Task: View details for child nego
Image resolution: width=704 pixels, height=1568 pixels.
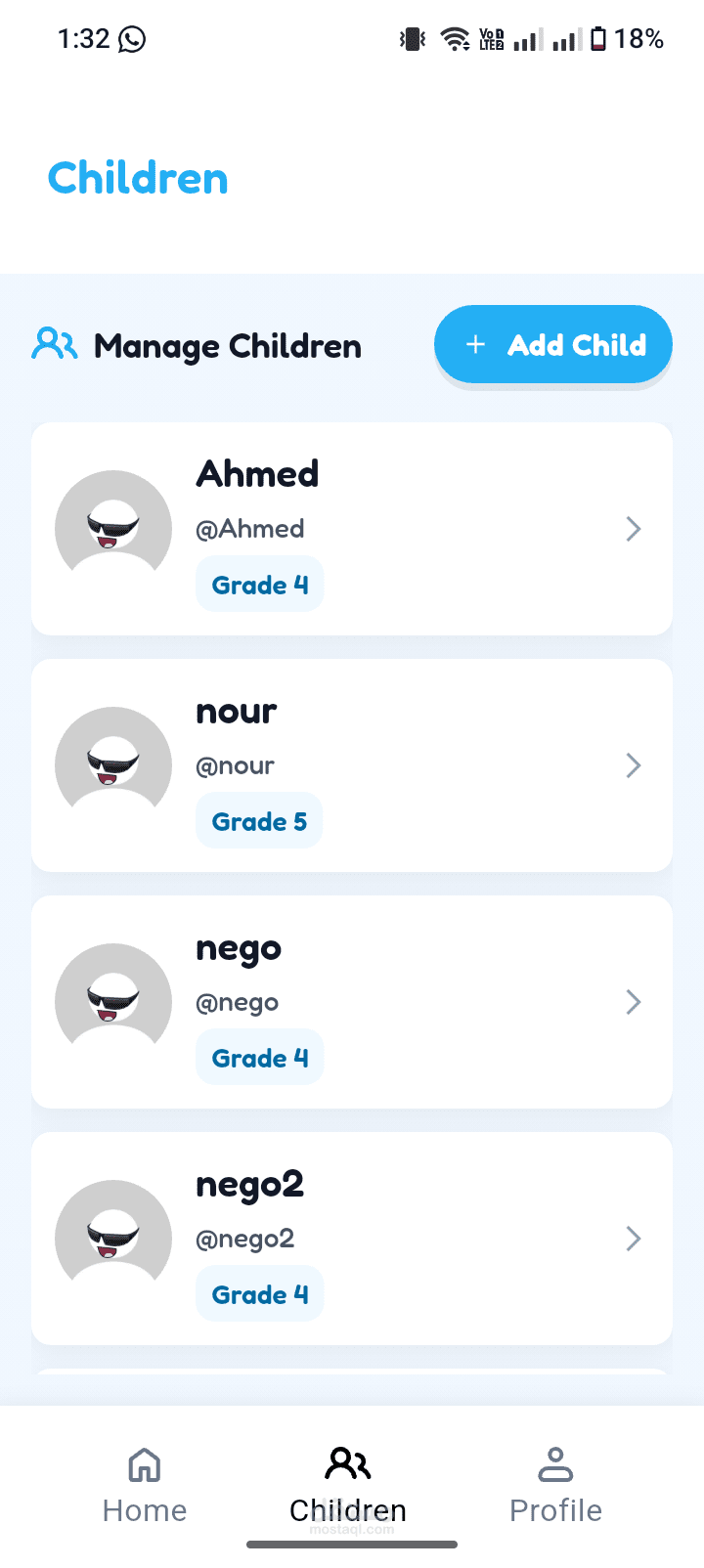Action: [x=352, y=1002]
